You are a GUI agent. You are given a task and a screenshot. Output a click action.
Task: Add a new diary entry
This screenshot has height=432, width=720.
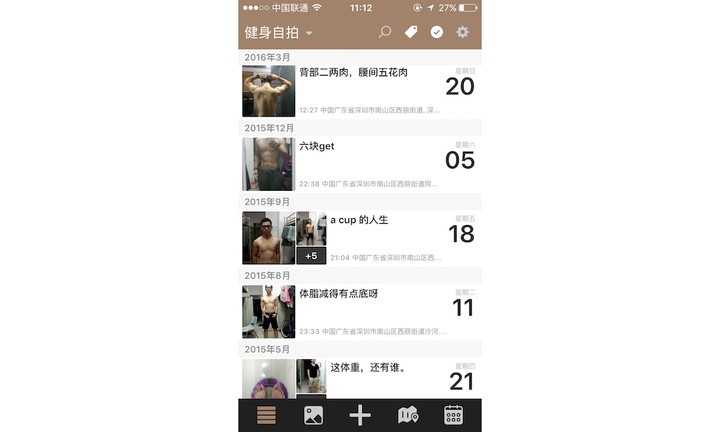point(360,415)
